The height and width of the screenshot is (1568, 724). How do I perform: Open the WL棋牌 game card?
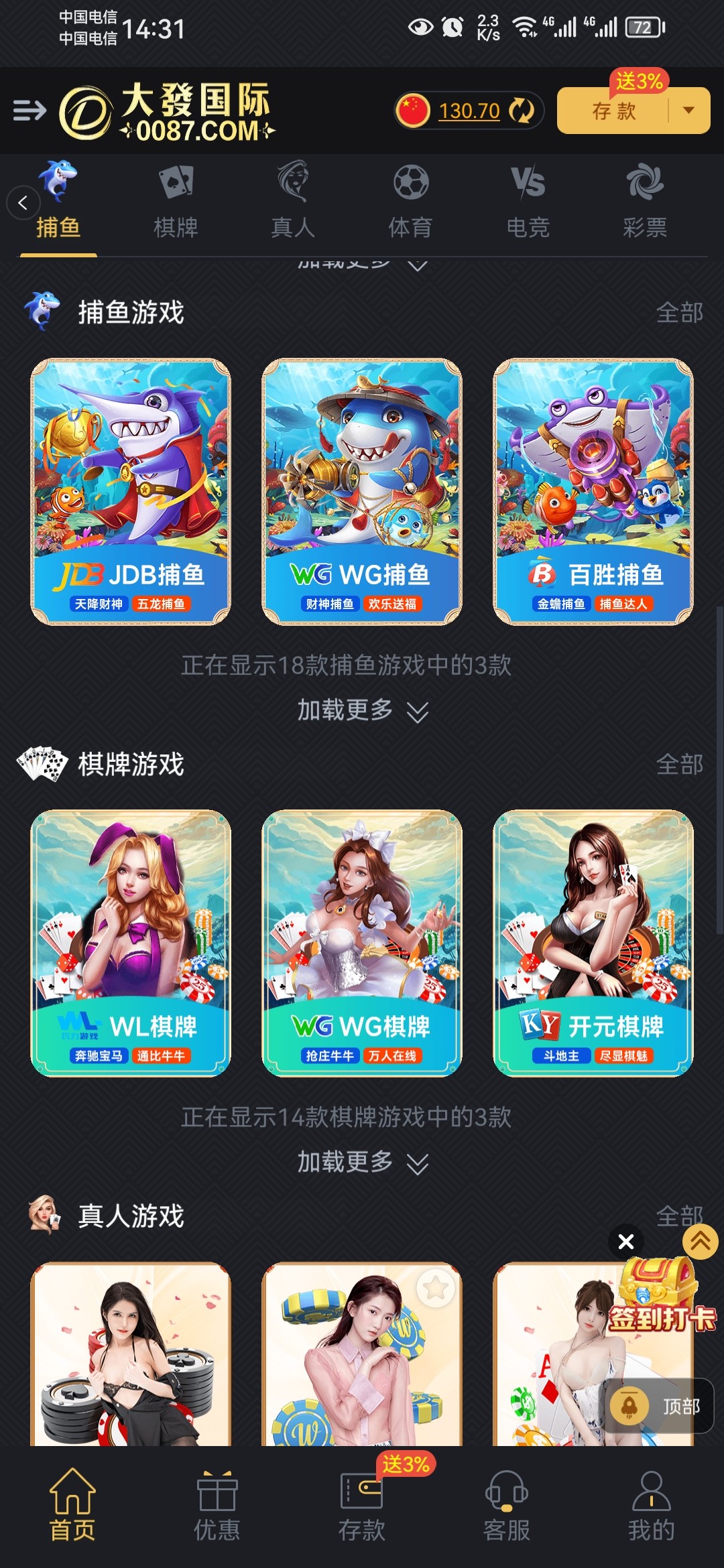131,943
